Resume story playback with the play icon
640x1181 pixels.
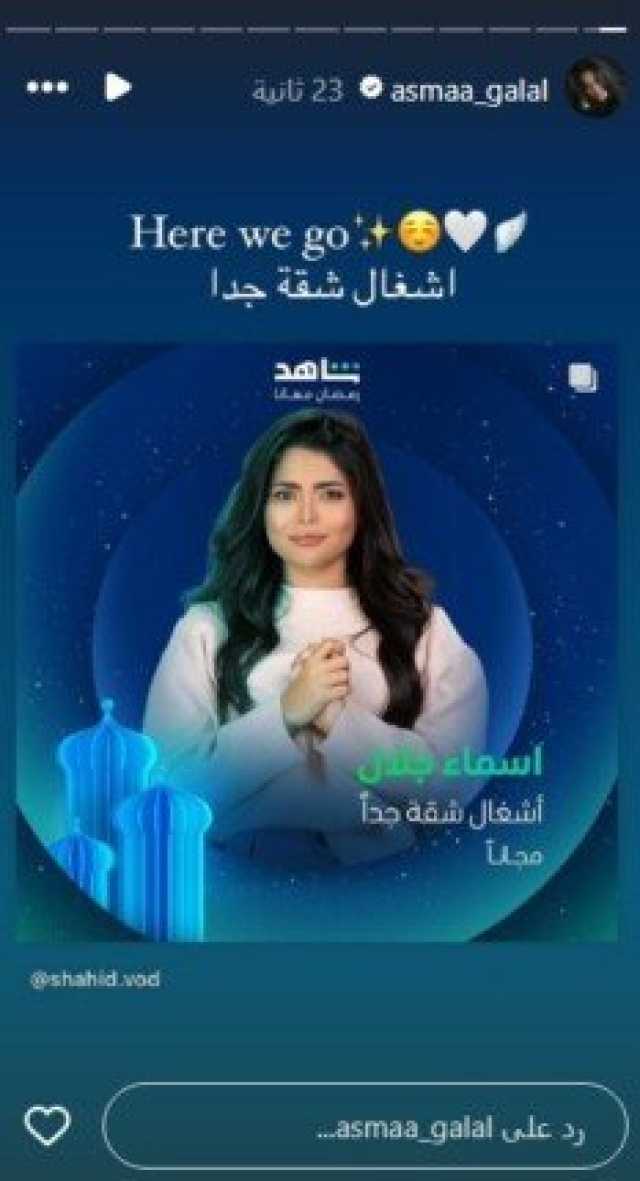tap(117, 88)
